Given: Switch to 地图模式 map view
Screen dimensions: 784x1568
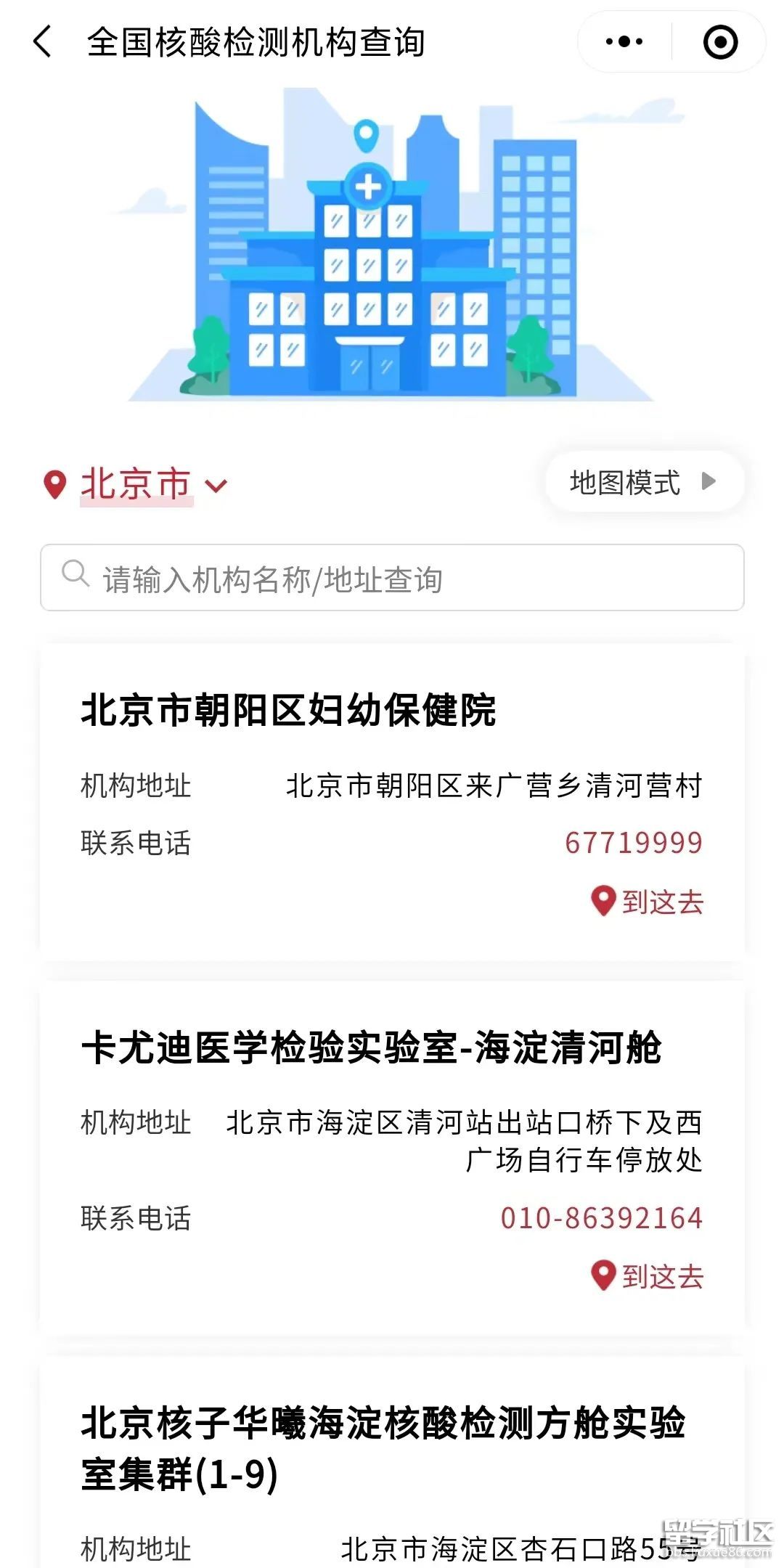Looking at the screenshot, I should pyautogui.click(x=644, y=482).
